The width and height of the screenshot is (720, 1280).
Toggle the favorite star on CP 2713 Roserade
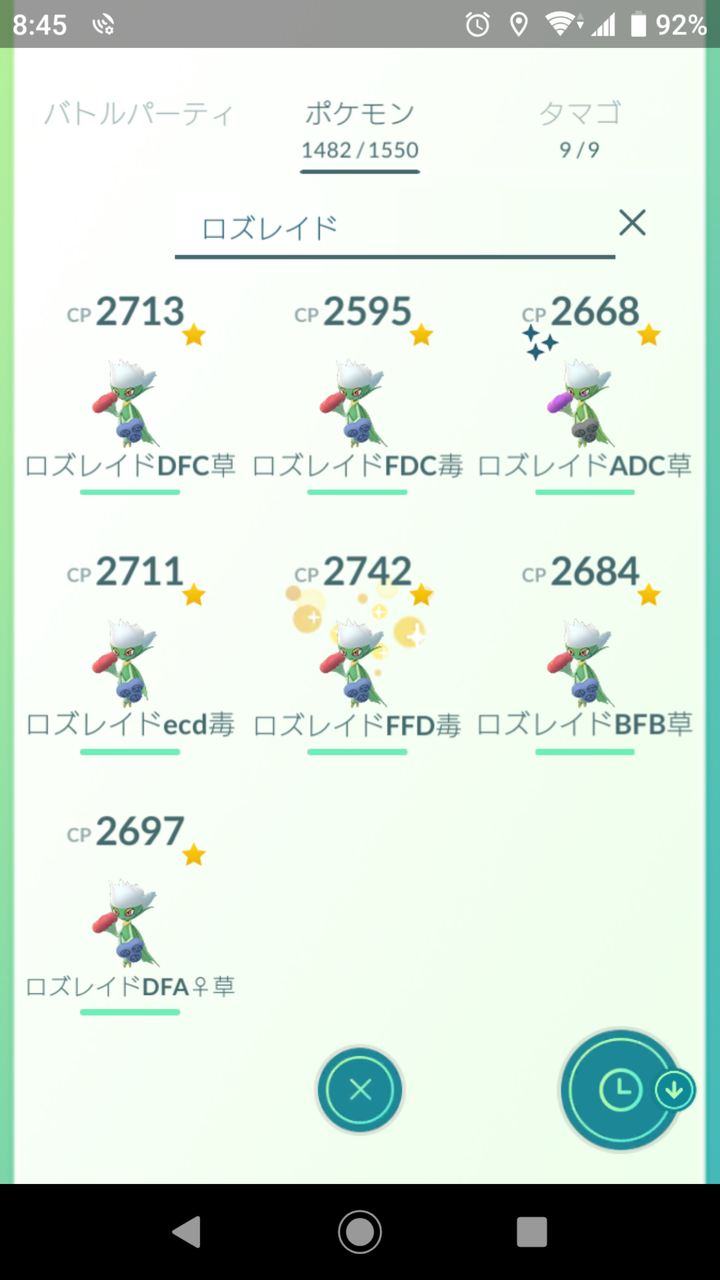point(193,335)
